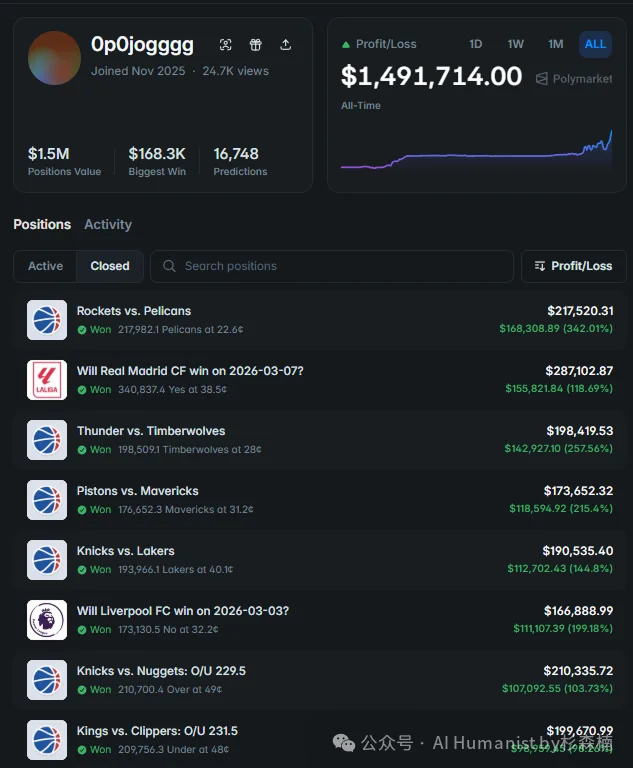The image size is (633, 768).
Task: Open the Rockets vs. Pelicans position
Action: [x=134, y=311]
